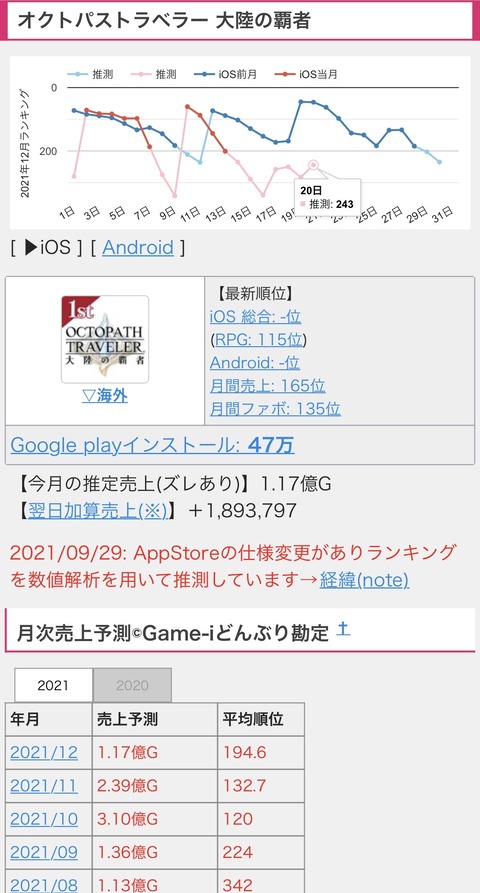
Task: Open the 2021/11 monthly link
Action: pyautogui.click(x=44, y=786)
